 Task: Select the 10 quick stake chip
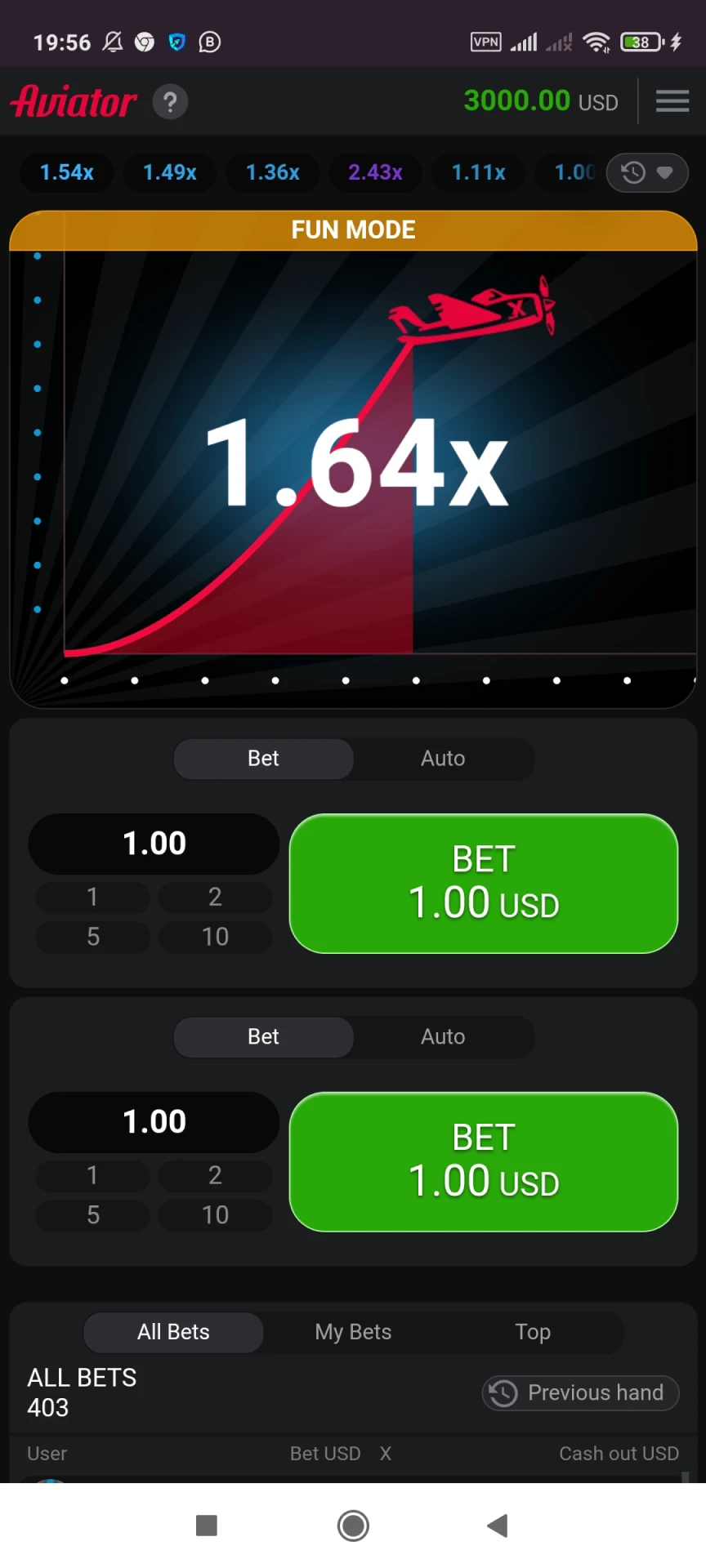215,937
